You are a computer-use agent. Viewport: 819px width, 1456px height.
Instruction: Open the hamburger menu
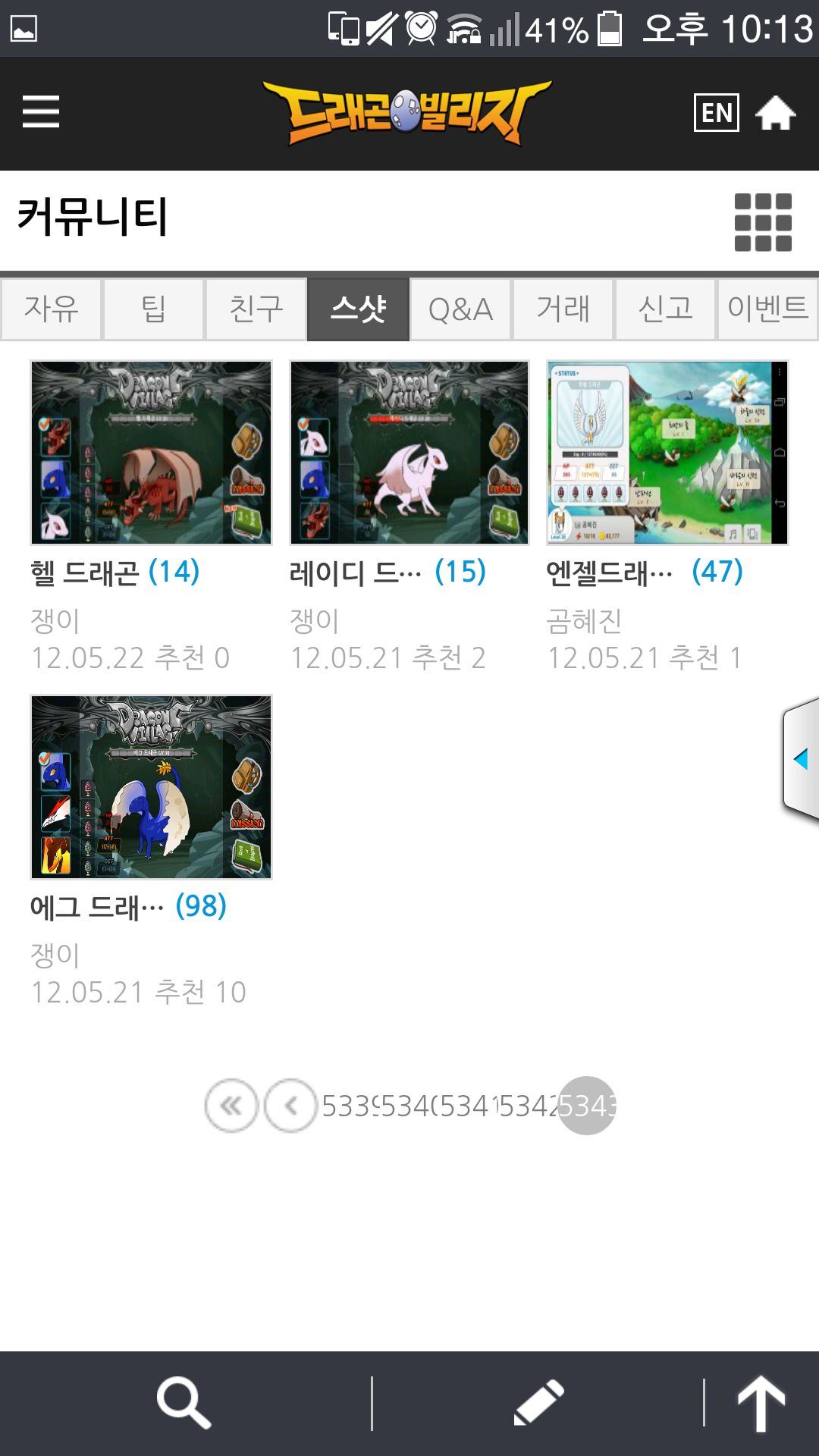[41, 112]
